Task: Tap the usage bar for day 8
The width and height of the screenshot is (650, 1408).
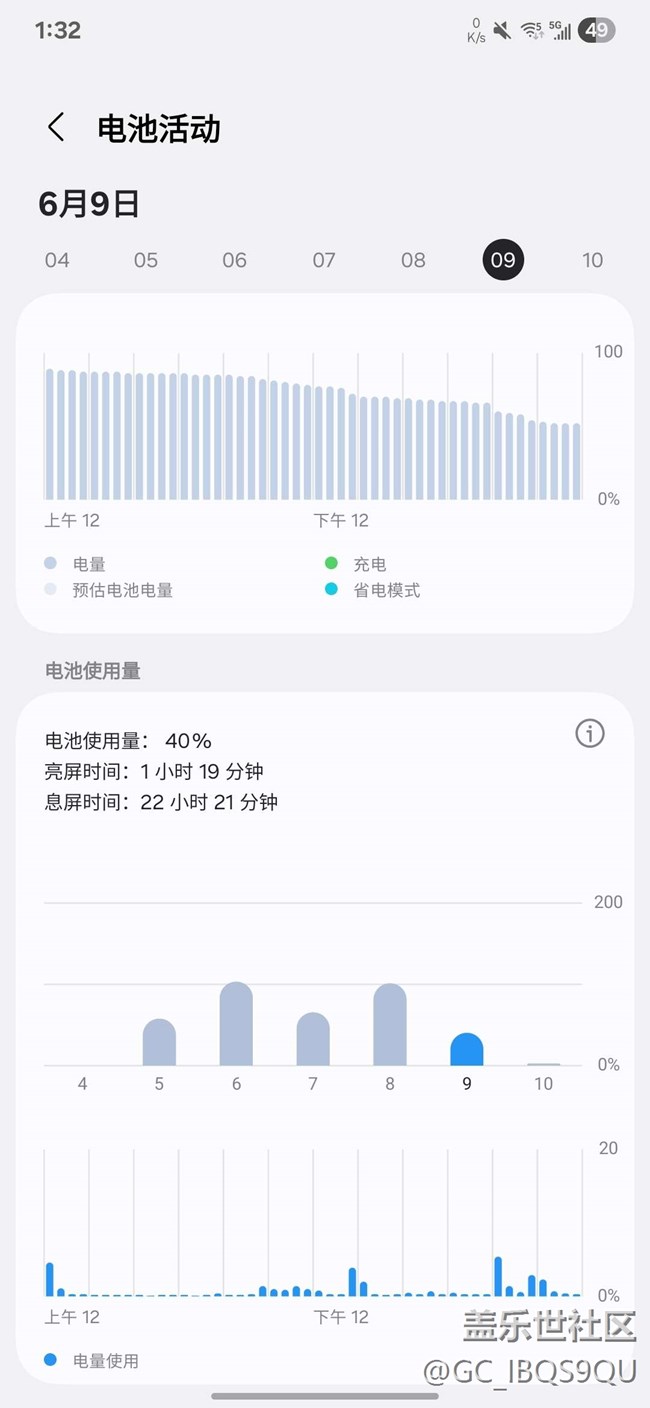Action: click(x=390, y=1025)
